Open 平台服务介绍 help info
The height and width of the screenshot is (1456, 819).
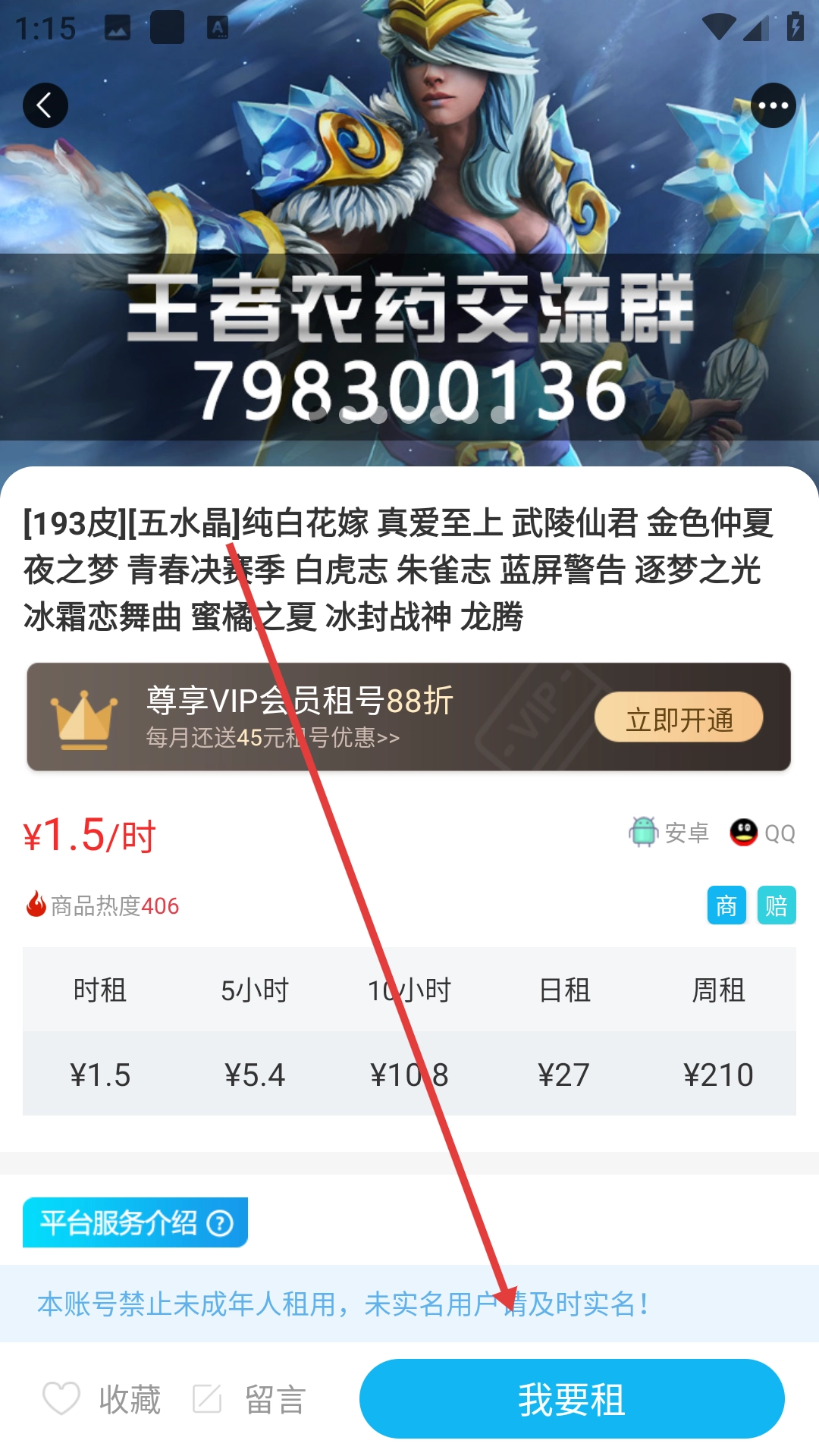pos(135,1222)
